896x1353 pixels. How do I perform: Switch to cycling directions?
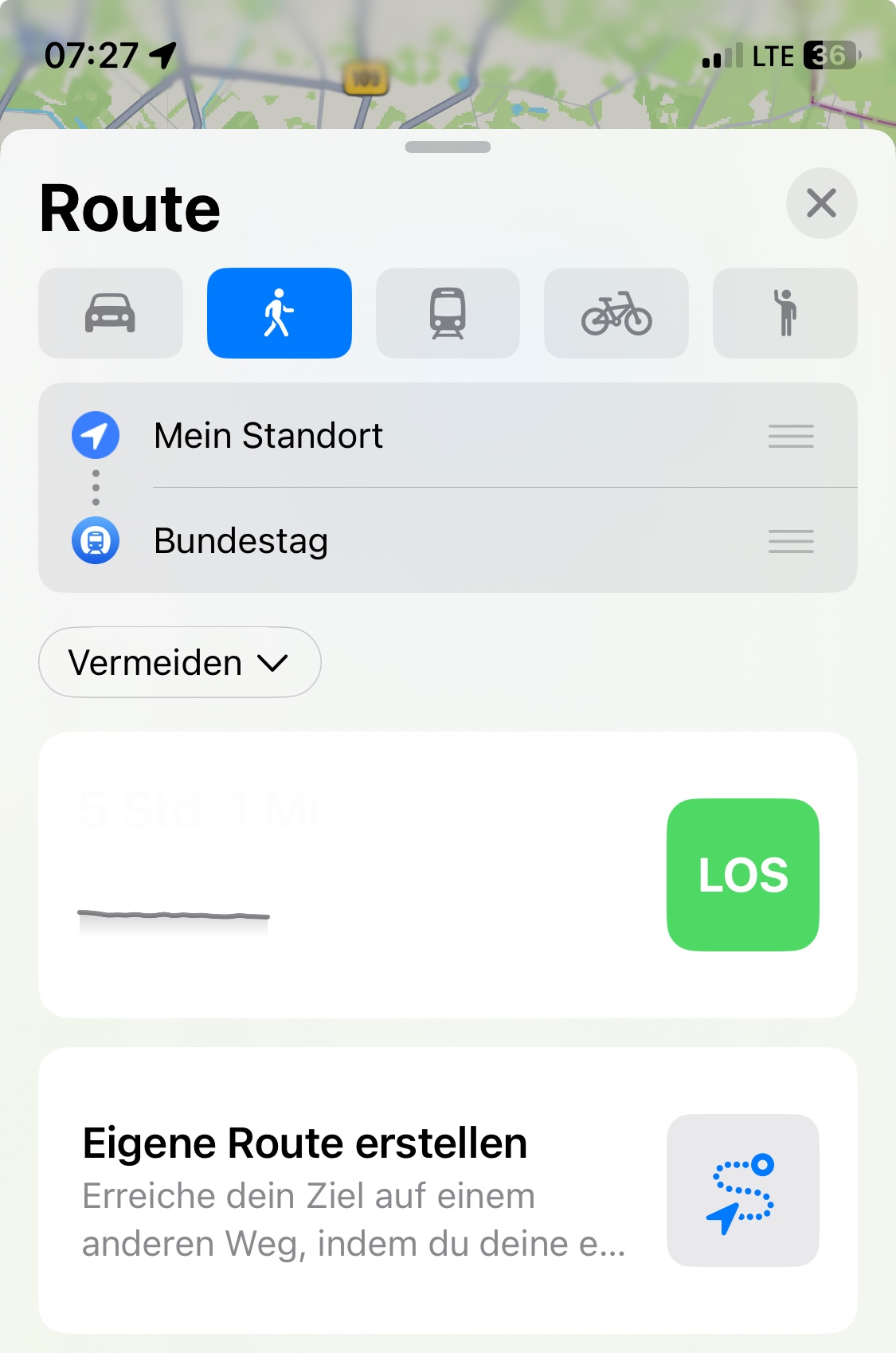point(616,313)
